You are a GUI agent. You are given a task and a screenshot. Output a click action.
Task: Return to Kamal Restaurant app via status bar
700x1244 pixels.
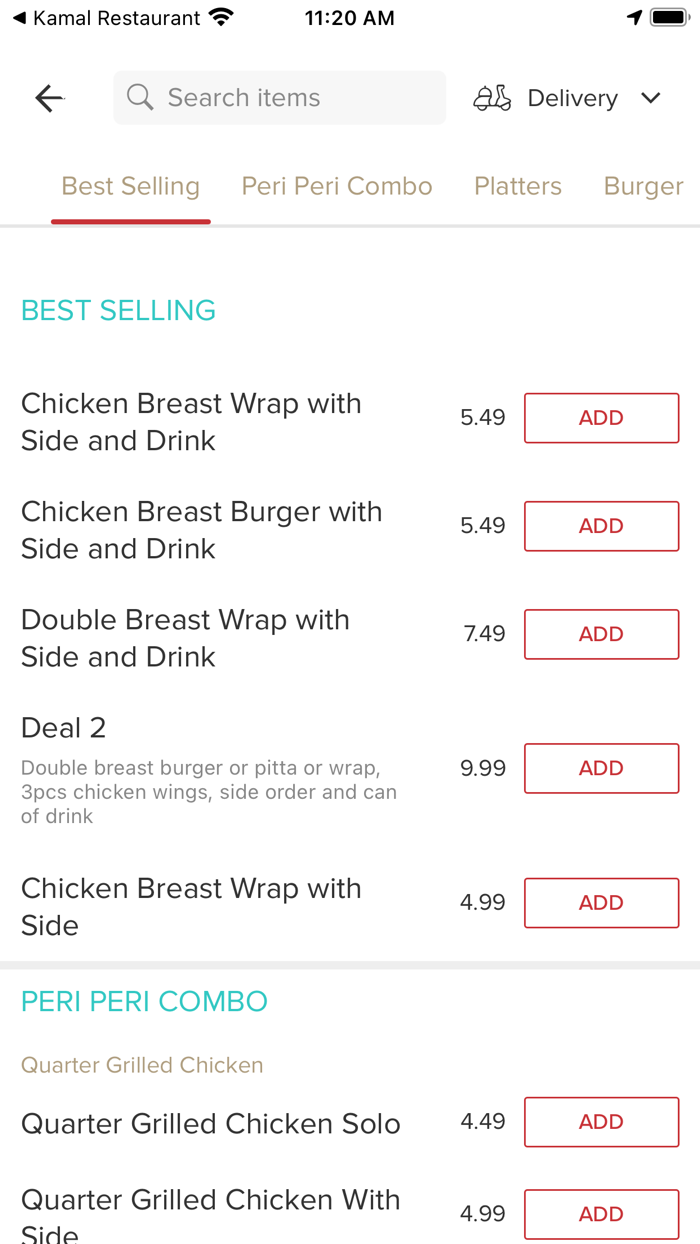106,18
